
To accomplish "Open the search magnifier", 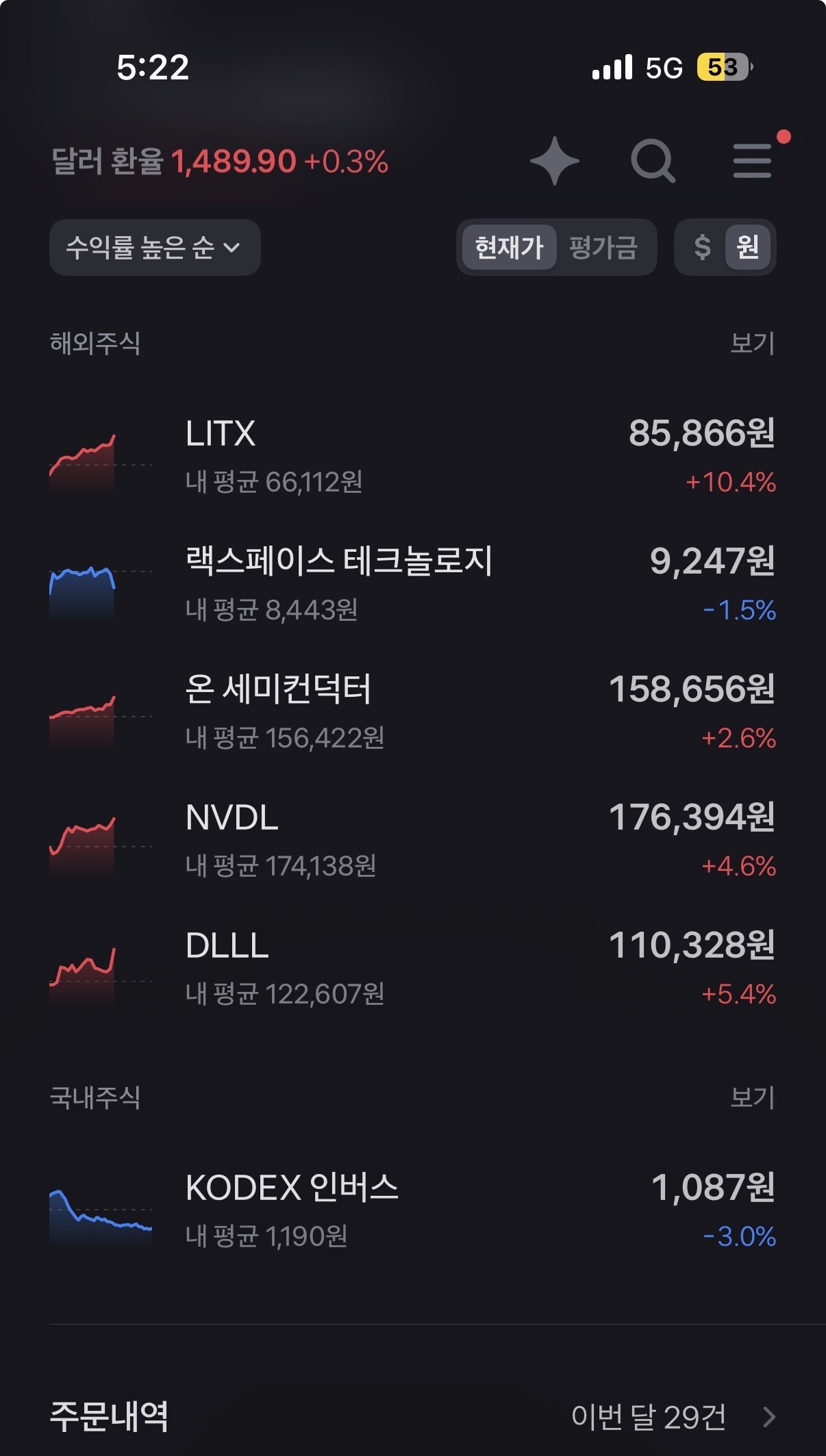I will pyautogui.click(x=653, y=162).
